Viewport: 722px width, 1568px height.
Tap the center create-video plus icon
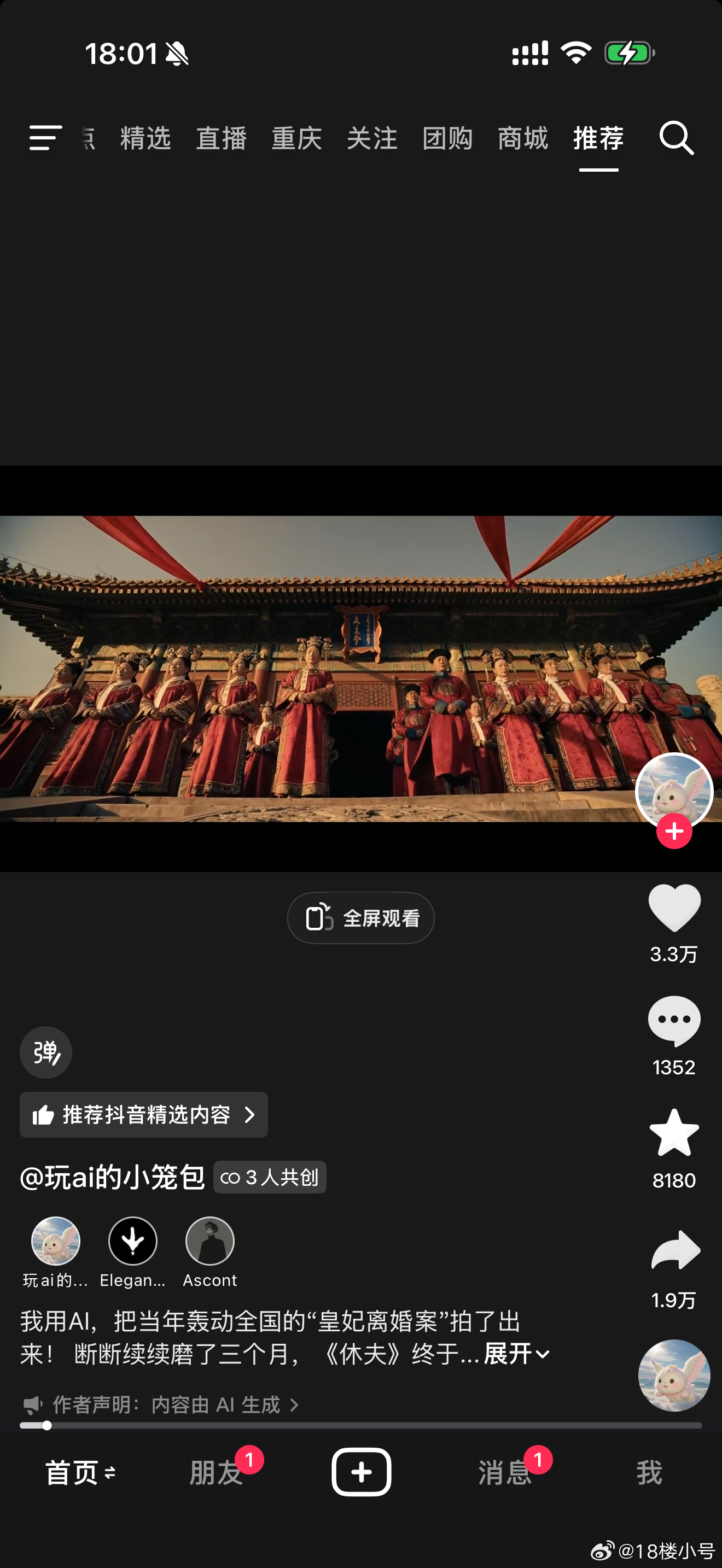[361, 1472]
